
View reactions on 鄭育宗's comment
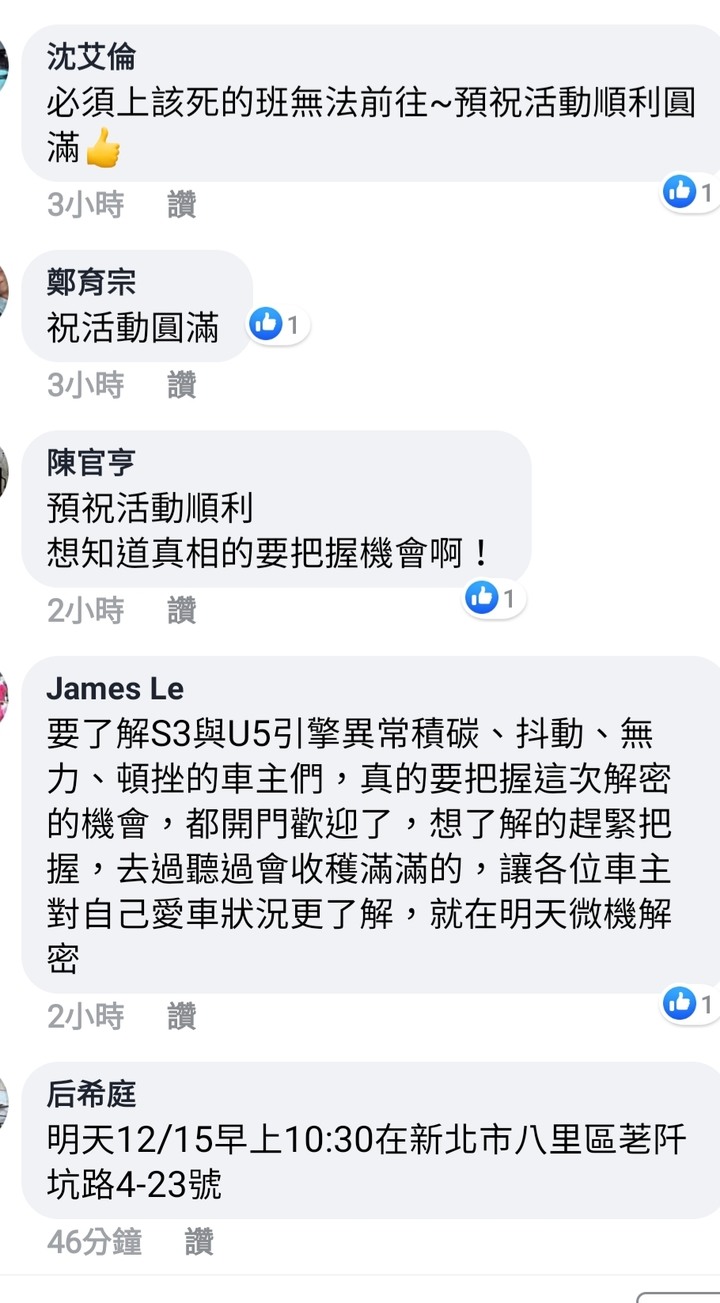click(x=277, y=324)
